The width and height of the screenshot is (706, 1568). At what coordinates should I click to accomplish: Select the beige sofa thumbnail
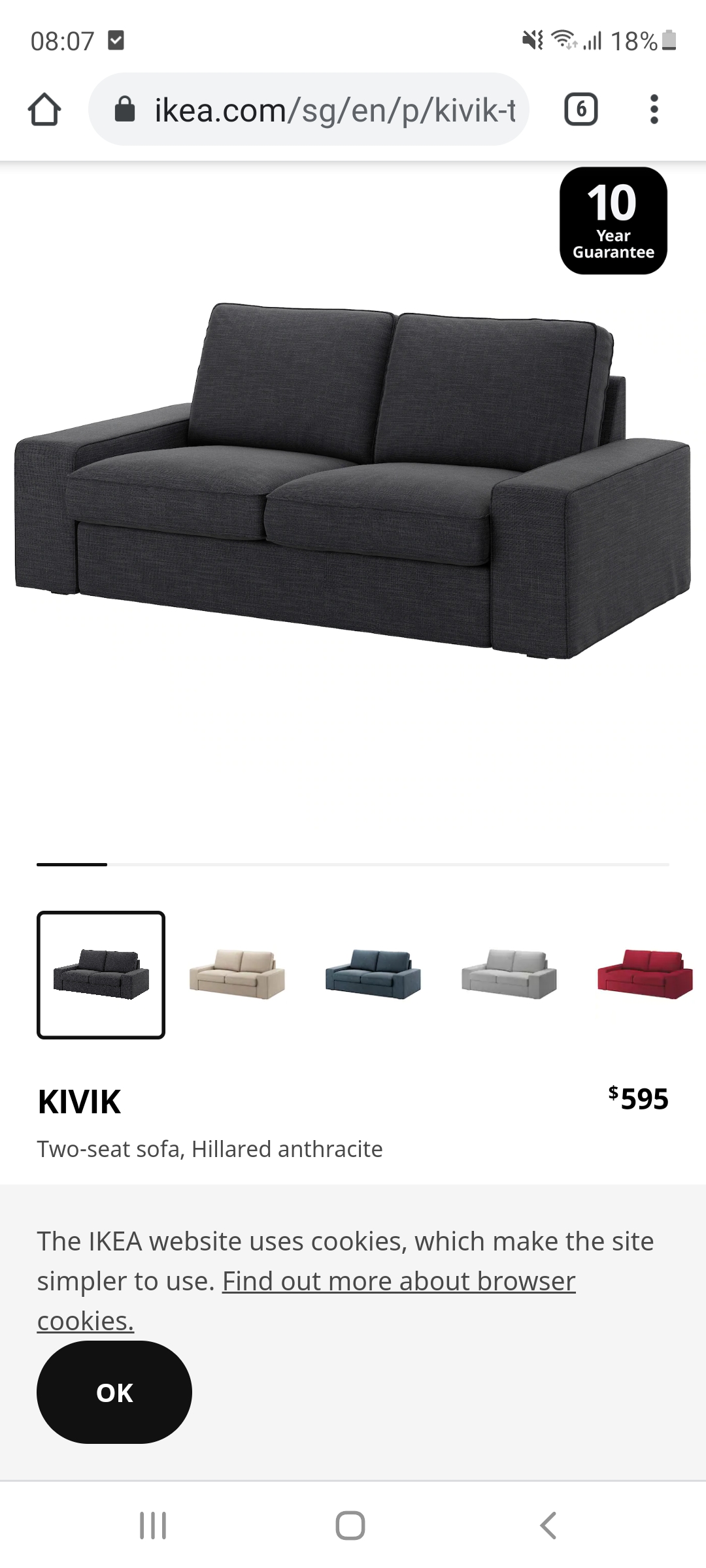click(237, 975)
